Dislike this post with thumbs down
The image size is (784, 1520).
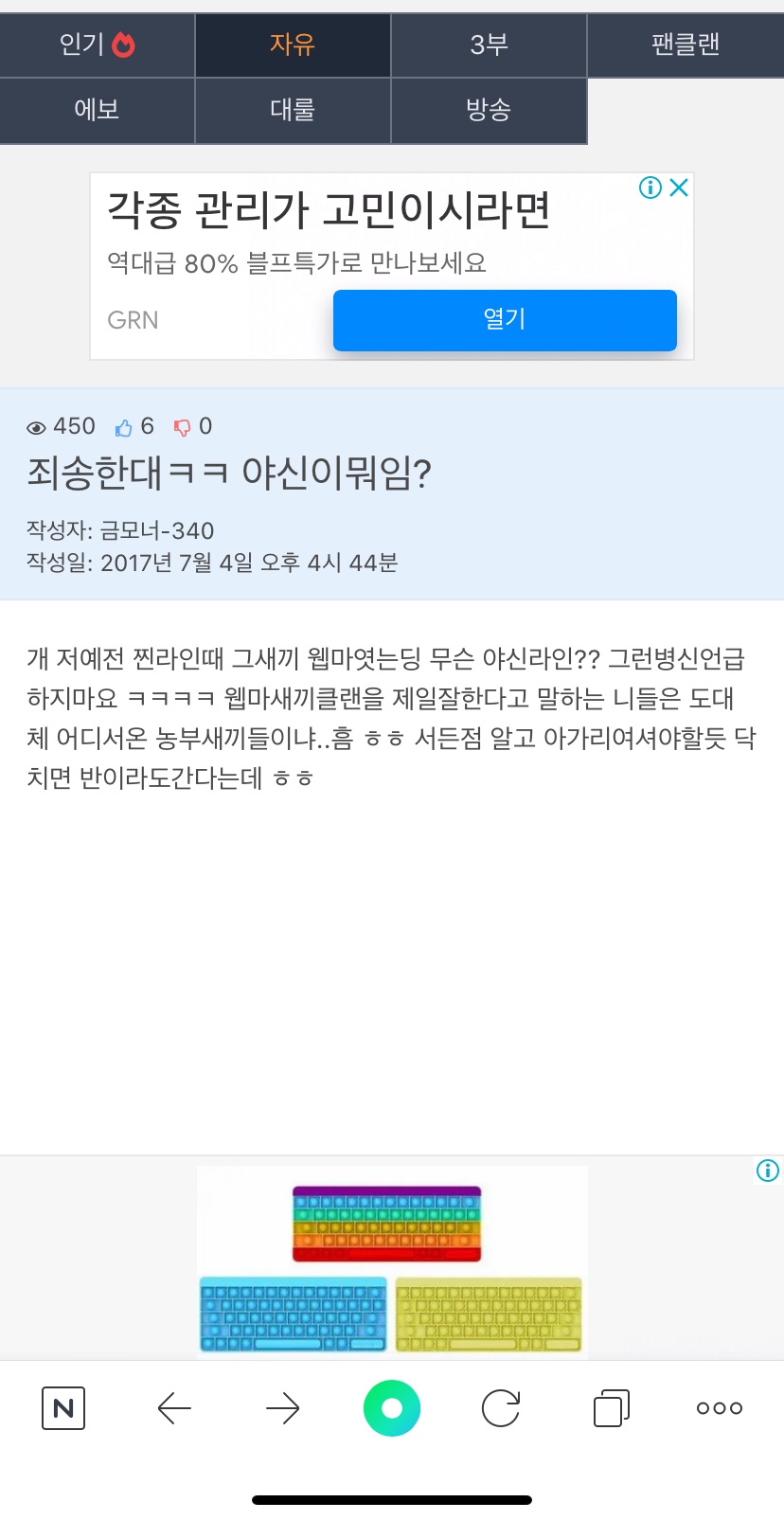coord(183,428)
